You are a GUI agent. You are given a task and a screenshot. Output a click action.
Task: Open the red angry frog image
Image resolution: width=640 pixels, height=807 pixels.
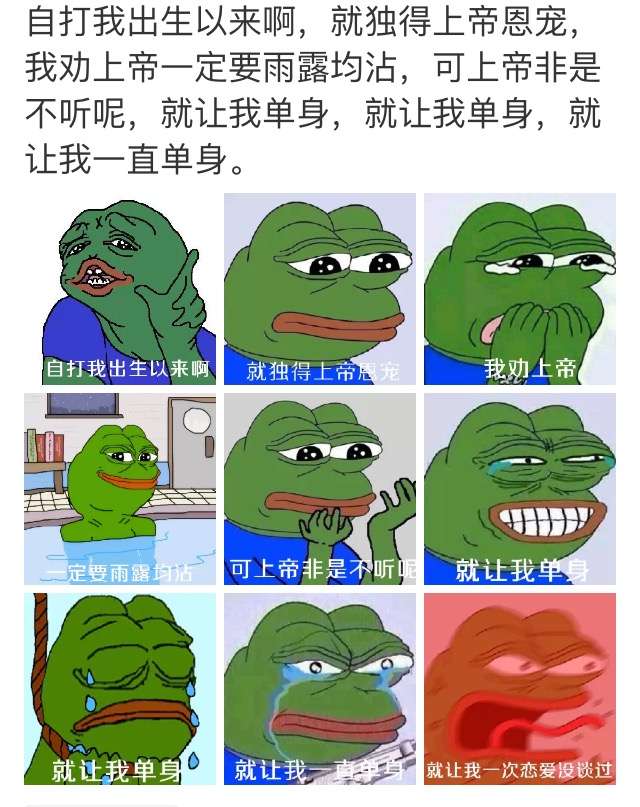[x=520, y=689]
